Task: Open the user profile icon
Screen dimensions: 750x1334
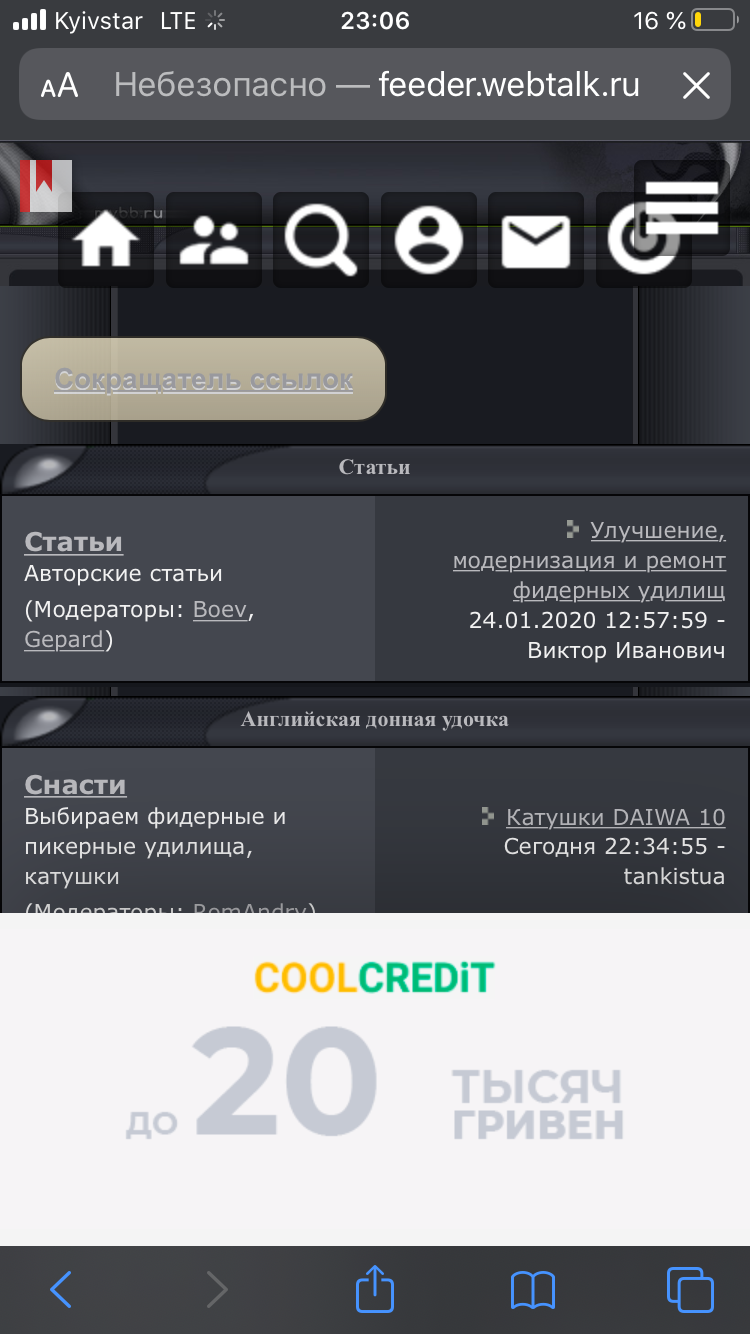Action: click(x=428, y=240)
